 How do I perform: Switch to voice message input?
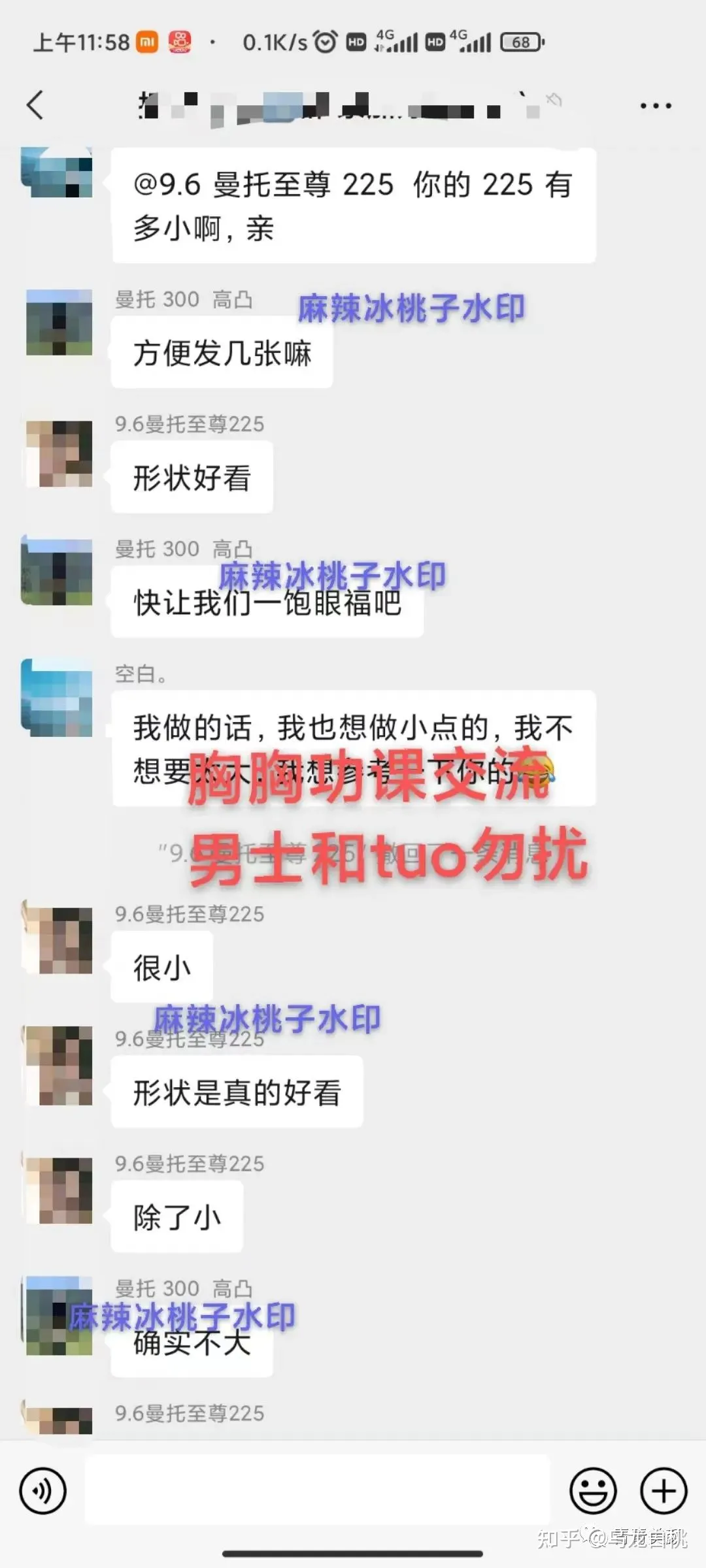(x=43, y=1491)
